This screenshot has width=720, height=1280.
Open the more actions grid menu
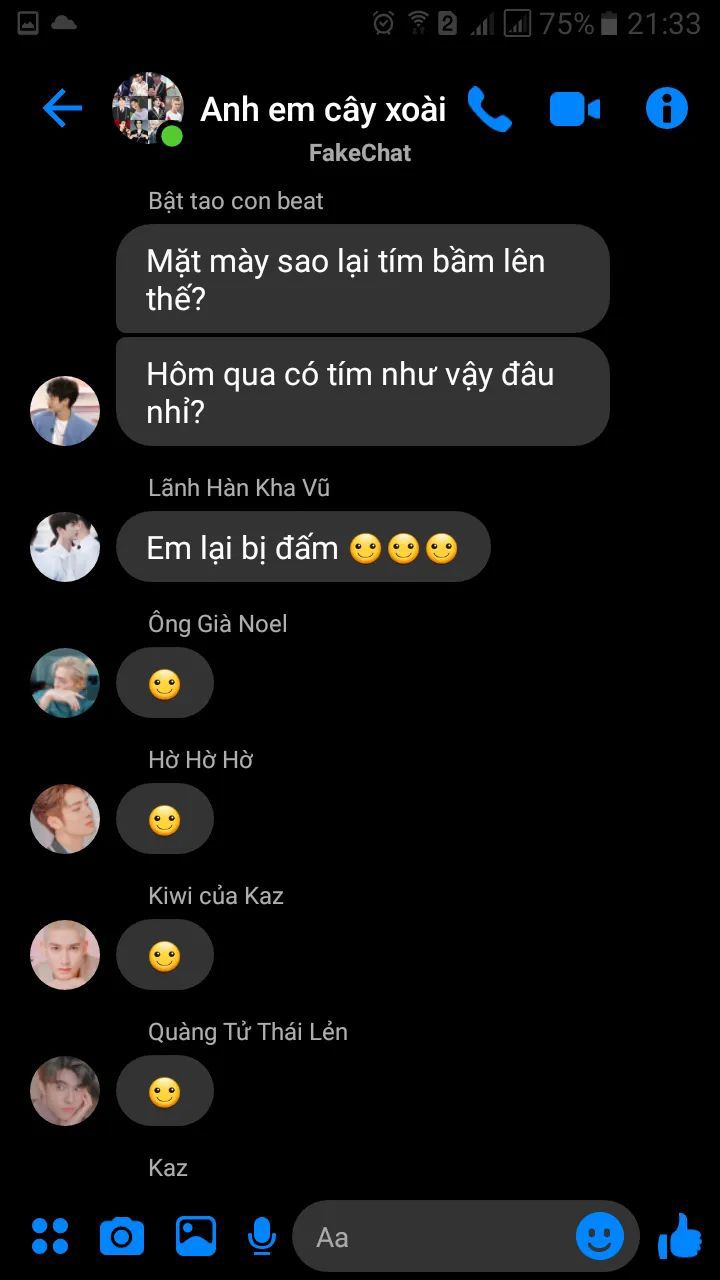(49, 1236)
